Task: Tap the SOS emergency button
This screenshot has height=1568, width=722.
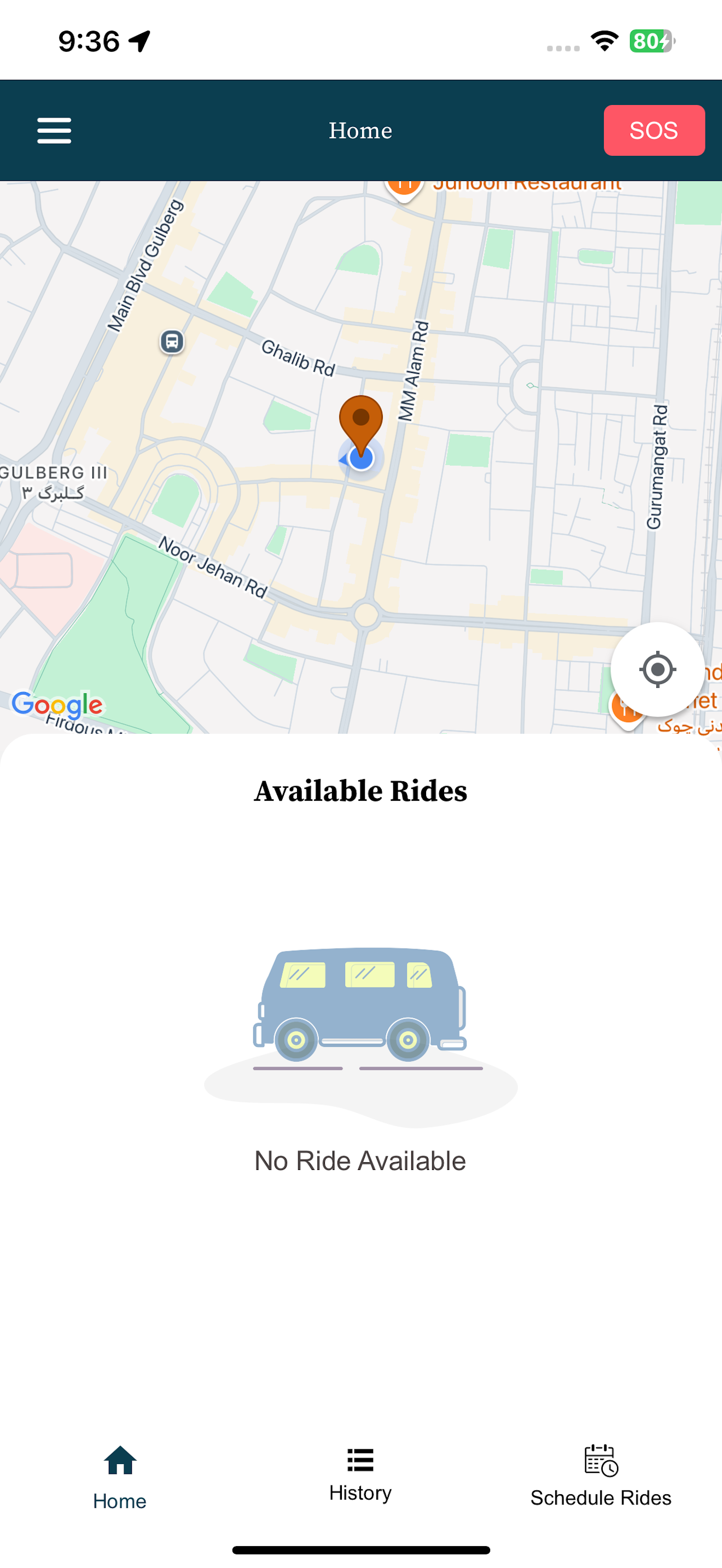Action: [x=654, y=130]
